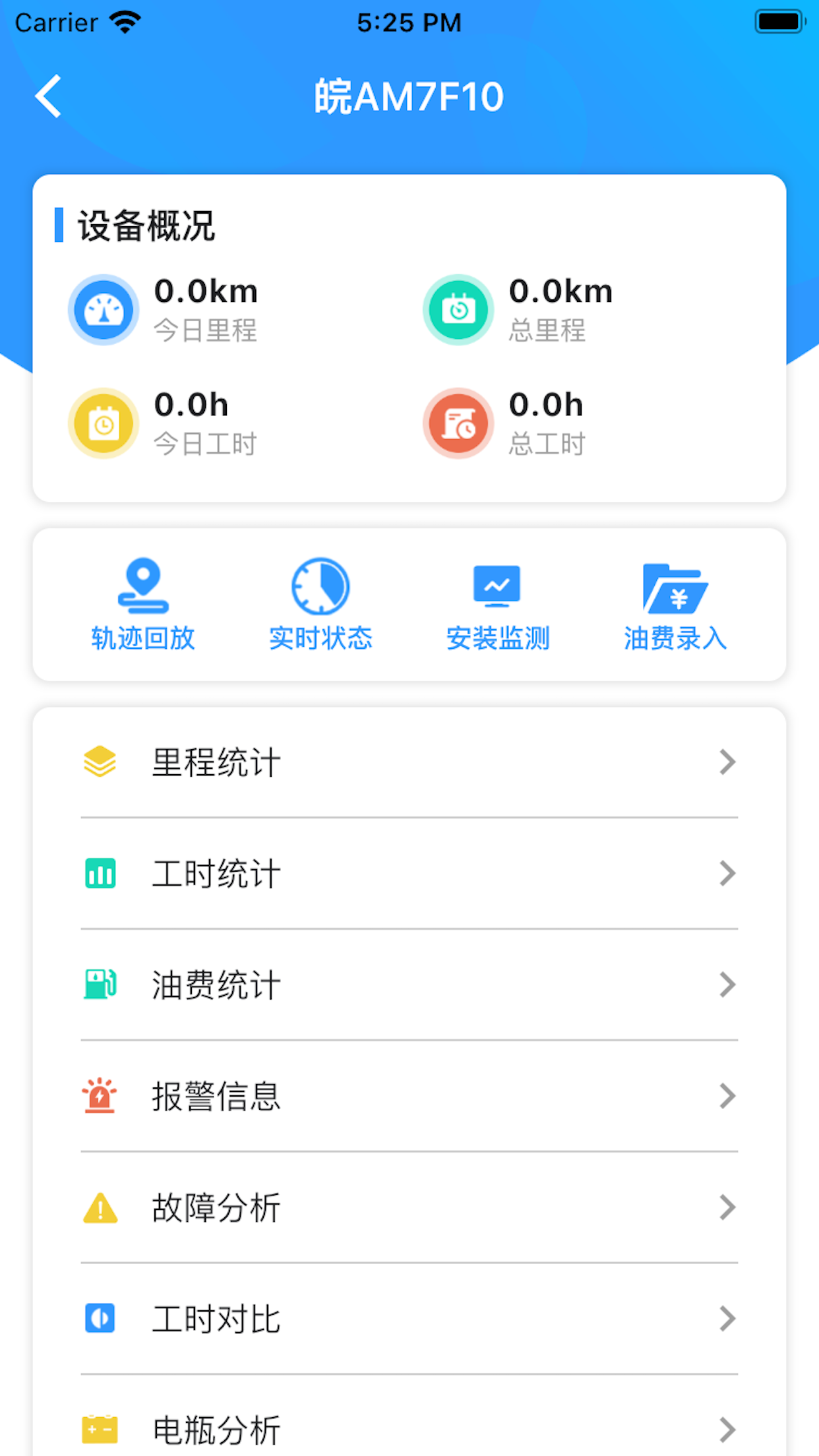
Task: View 工时统计 working hours statistics
Action: coord(409,874)
